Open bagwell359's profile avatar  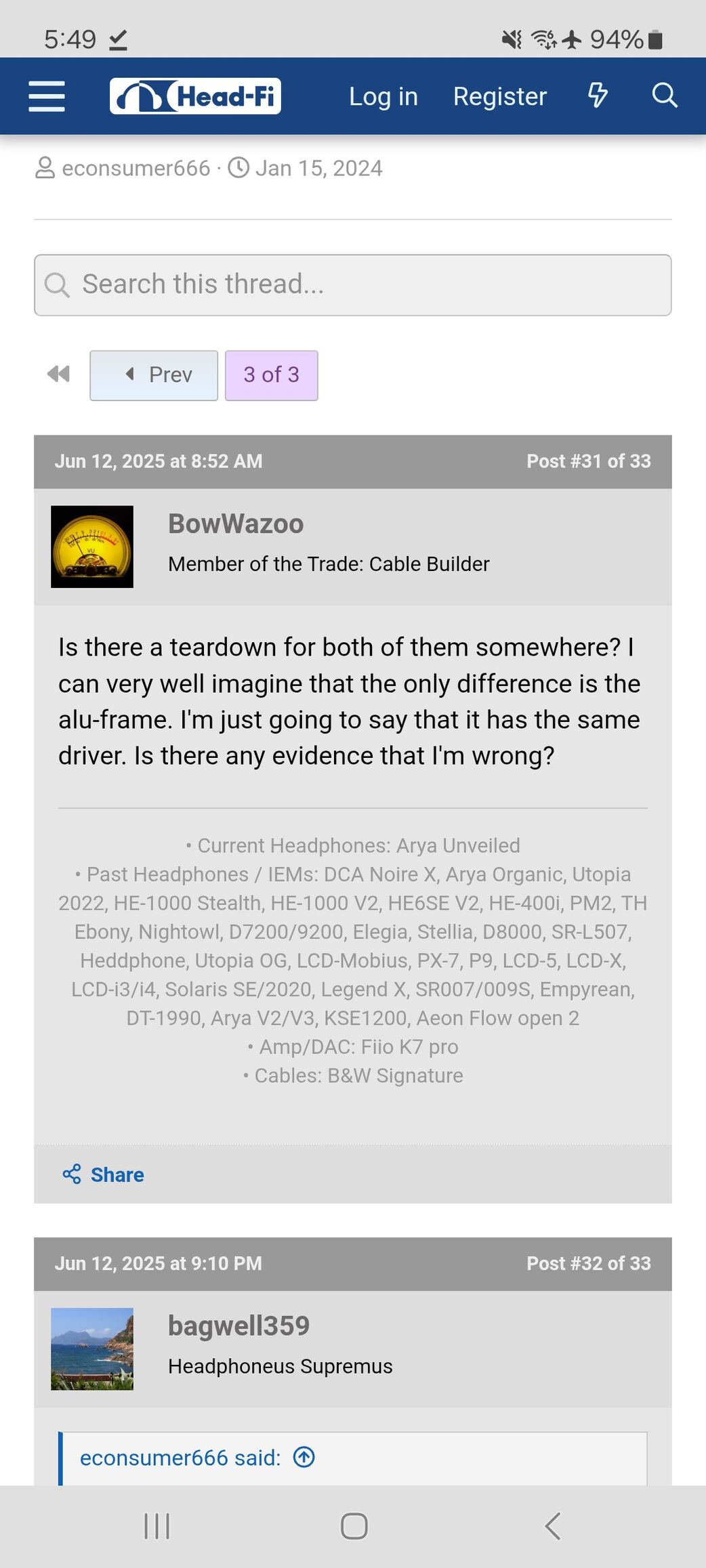point(92,1349)
